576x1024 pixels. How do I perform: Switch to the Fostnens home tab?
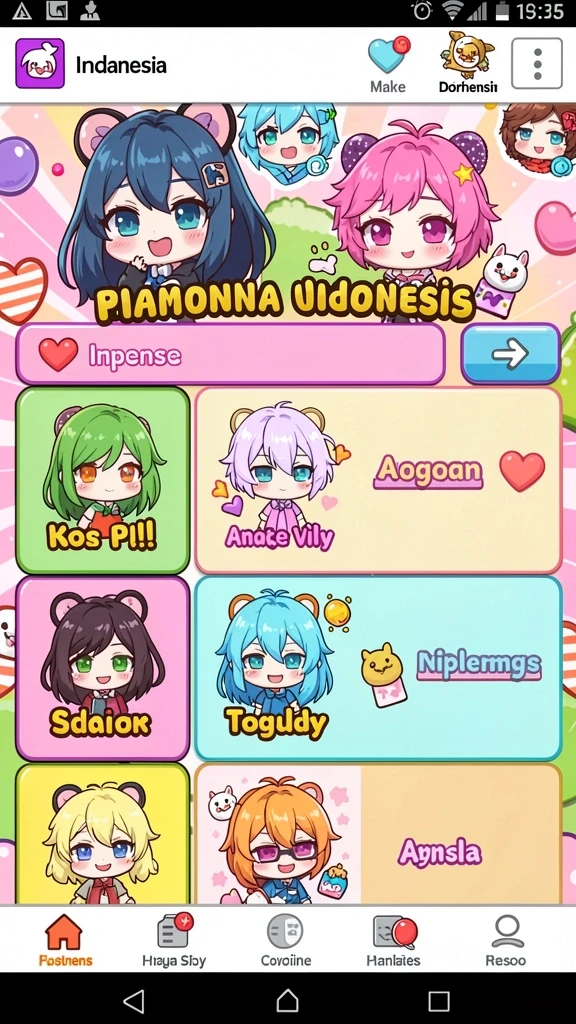[65, 940]
